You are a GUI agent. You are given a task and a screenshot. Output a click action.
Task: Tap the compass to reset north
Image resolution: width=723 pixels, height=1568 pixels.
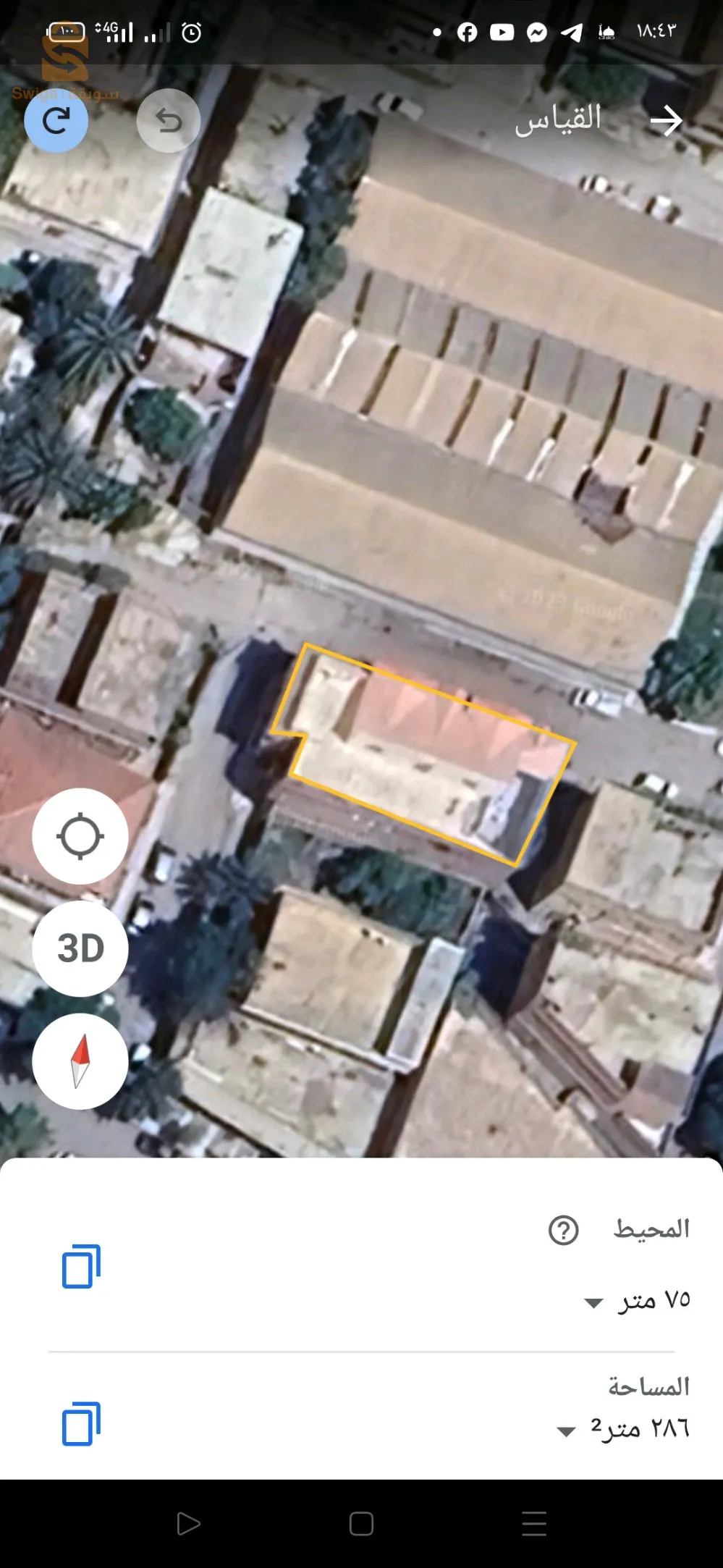click(x=80, y=1061)
